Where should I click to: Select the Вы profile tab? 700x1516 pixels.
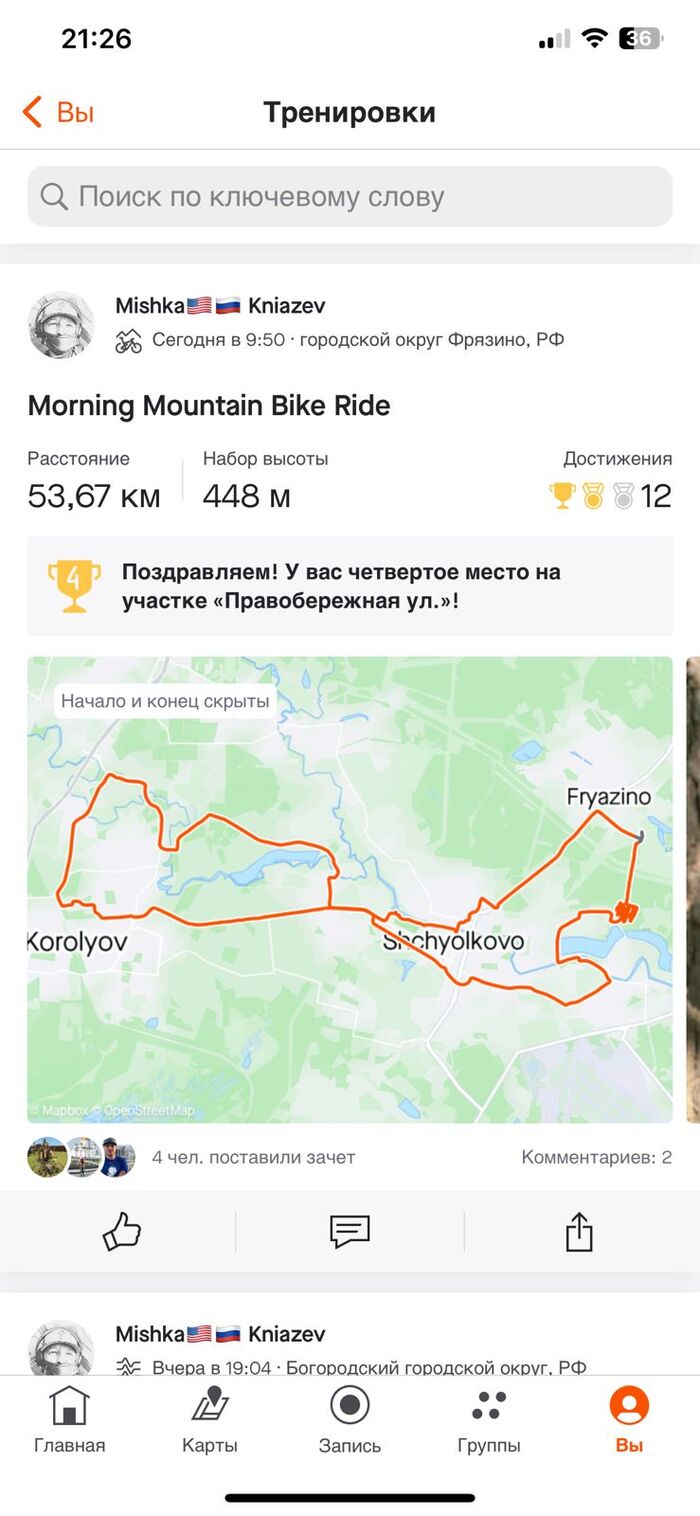click(x=629, y=1420)
